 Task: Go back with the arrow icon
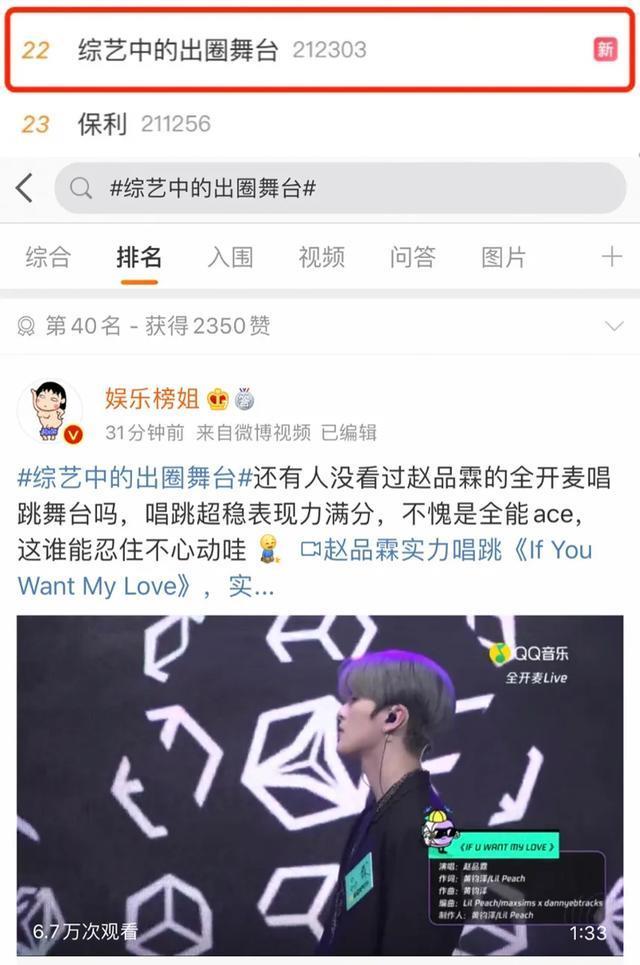[x=25, y=188]
